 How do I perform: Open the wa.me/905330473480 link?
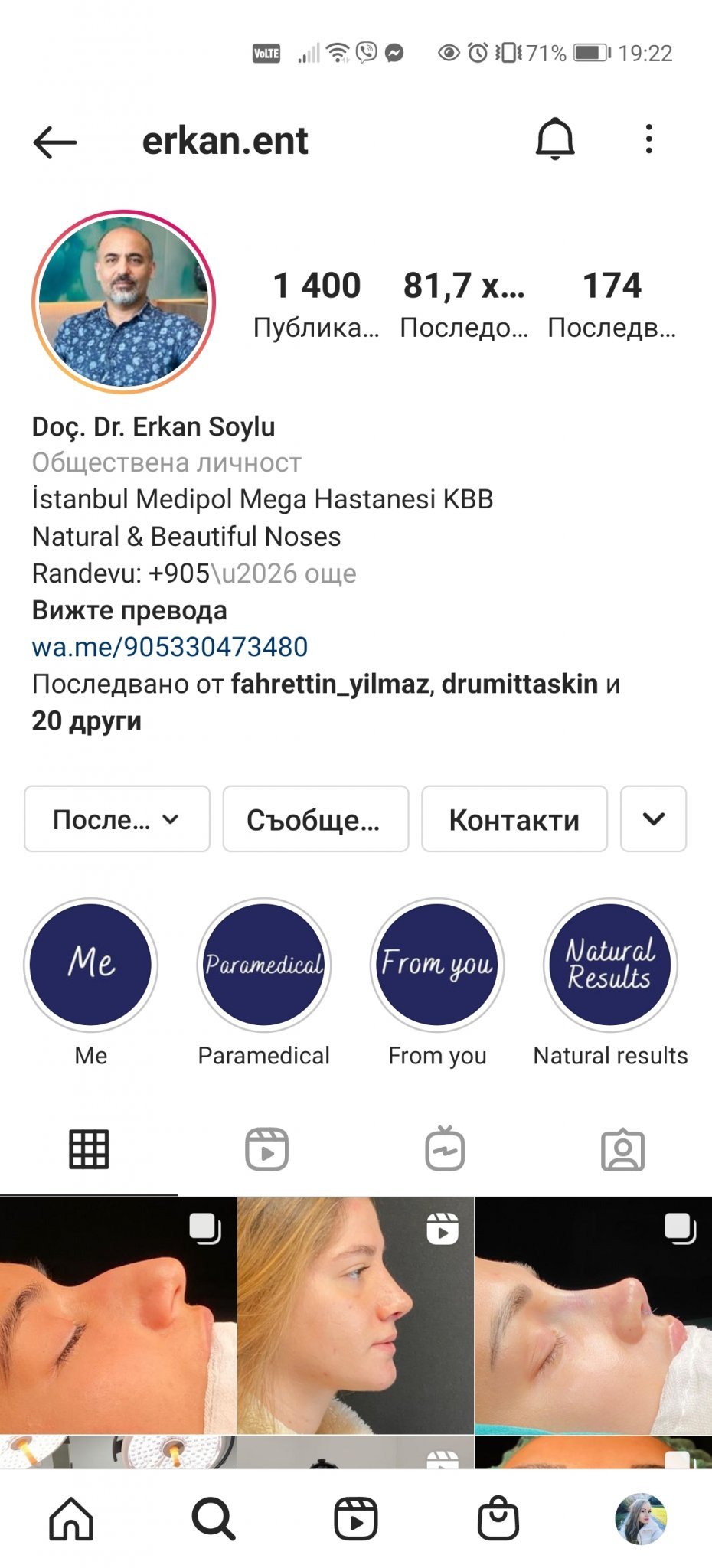[x=170, y=647]
